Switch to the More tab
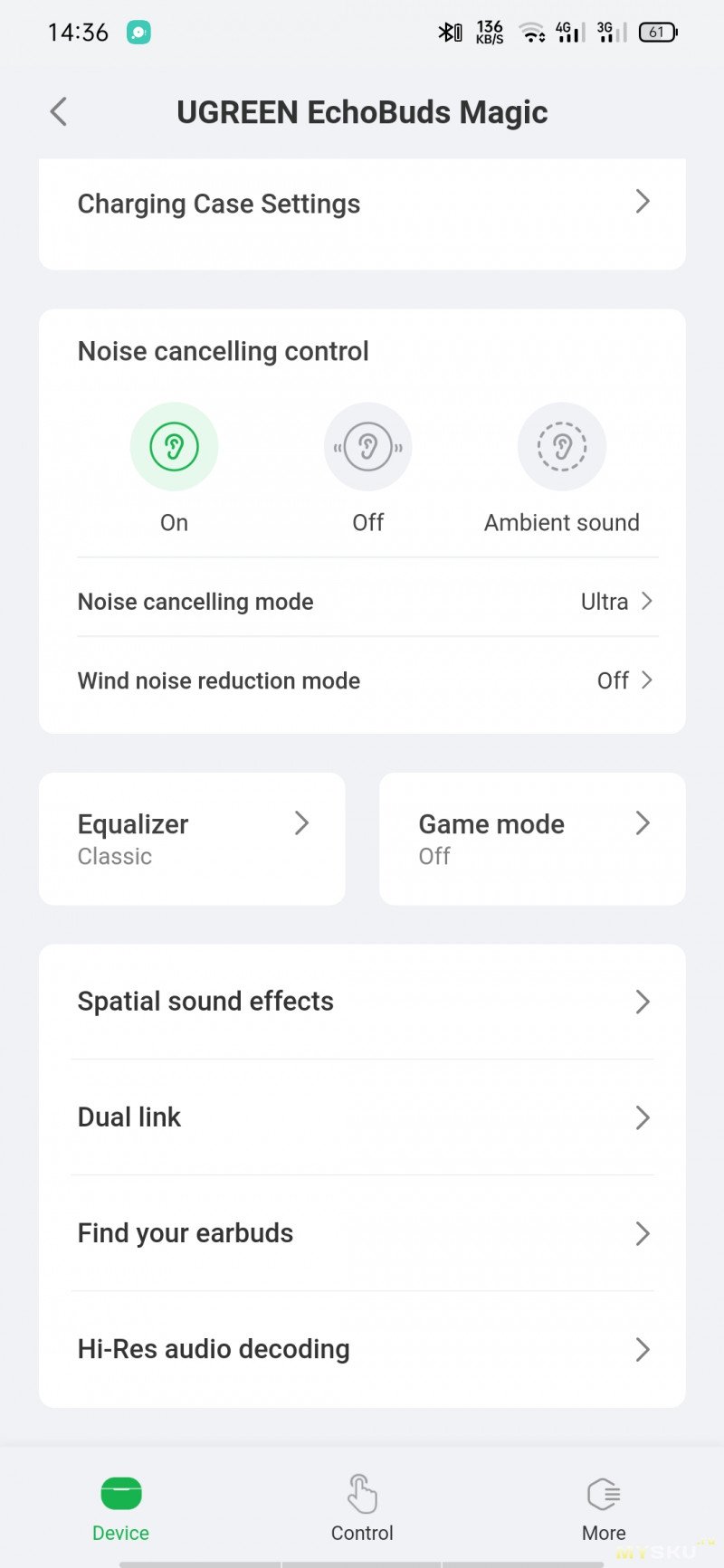 (604, 1508)
